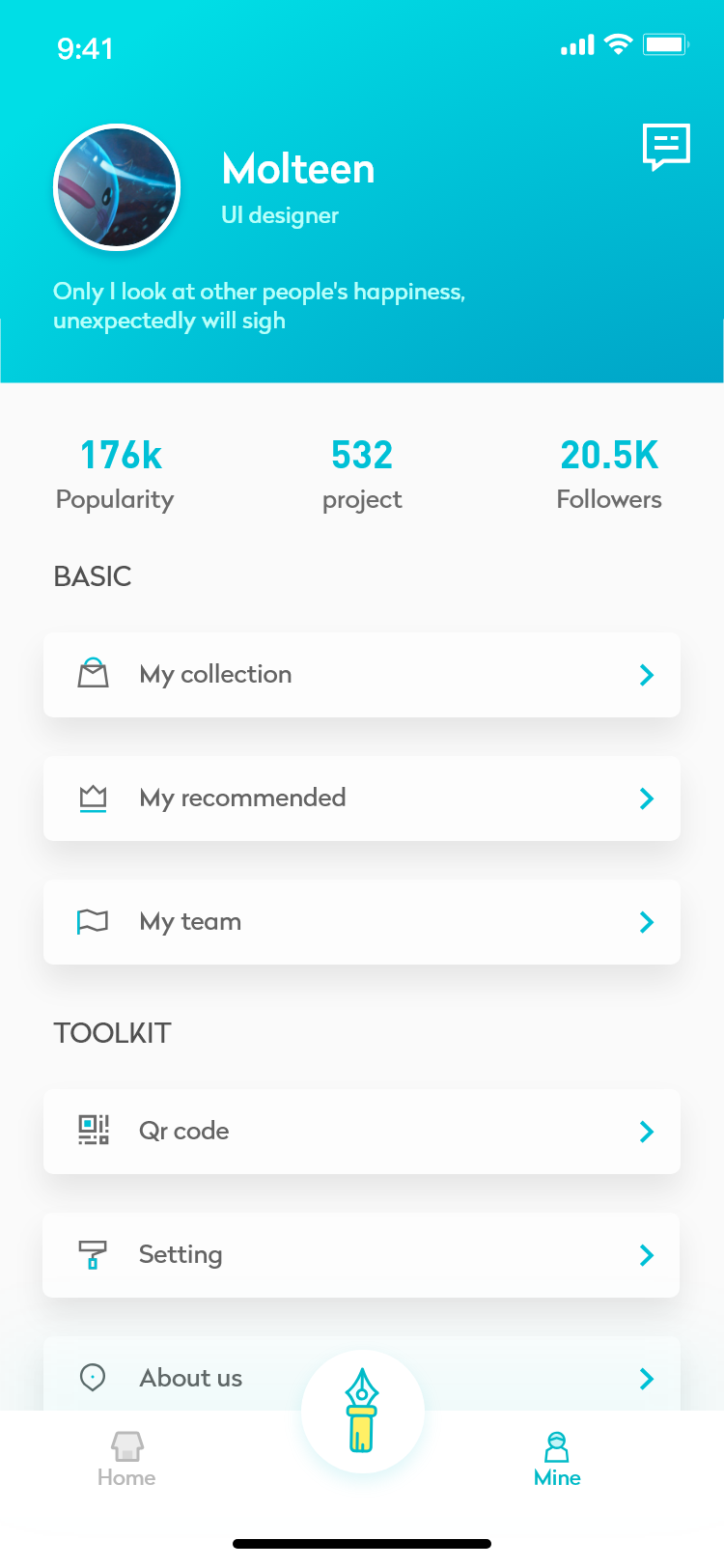Viewport: 724px width, 1568px height.
Task: Select the Mine tab
Action: click(x=557, y=1459)
